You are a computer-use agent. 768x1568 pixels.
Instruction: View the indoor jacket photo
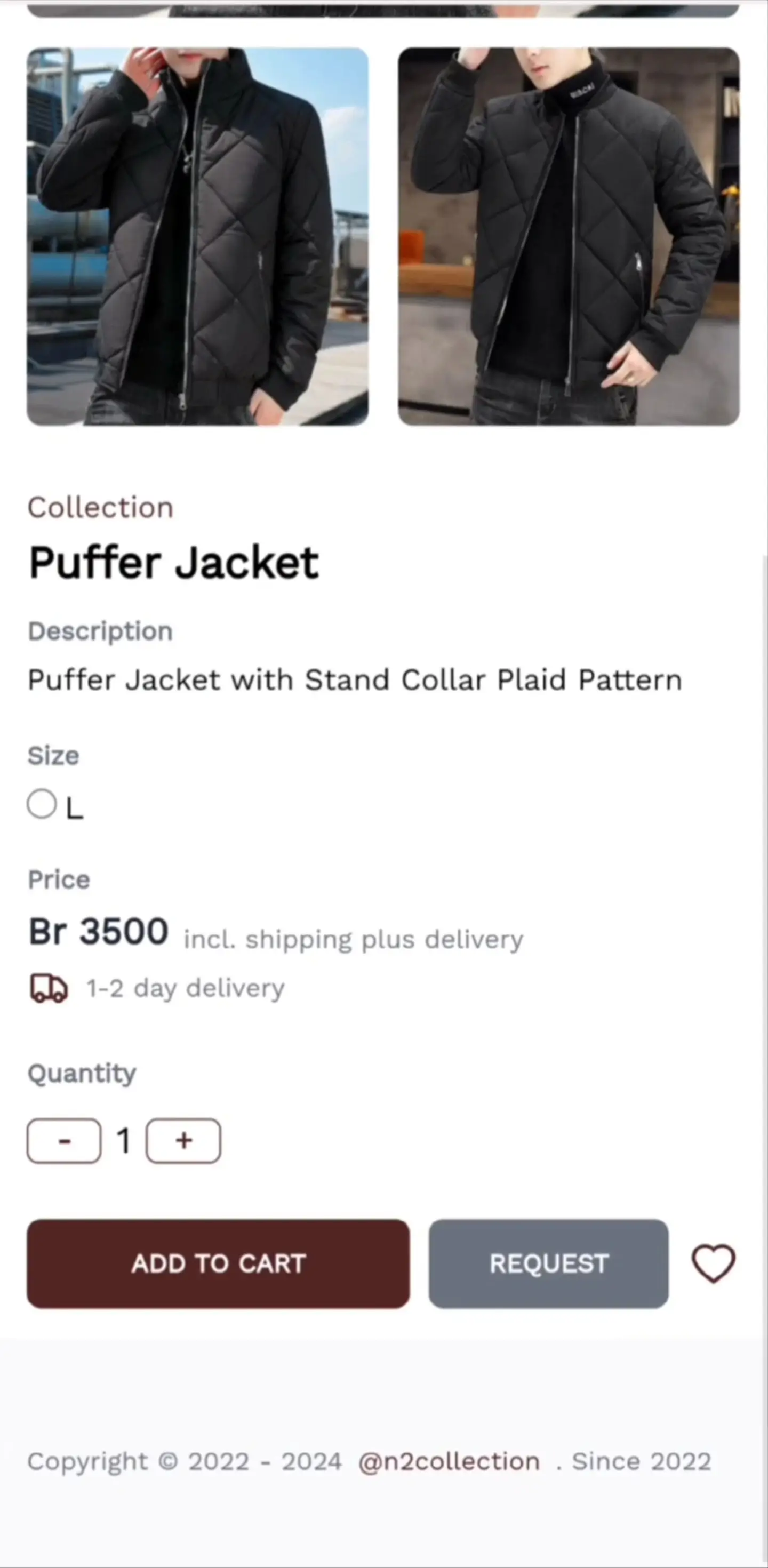(569, 236)
